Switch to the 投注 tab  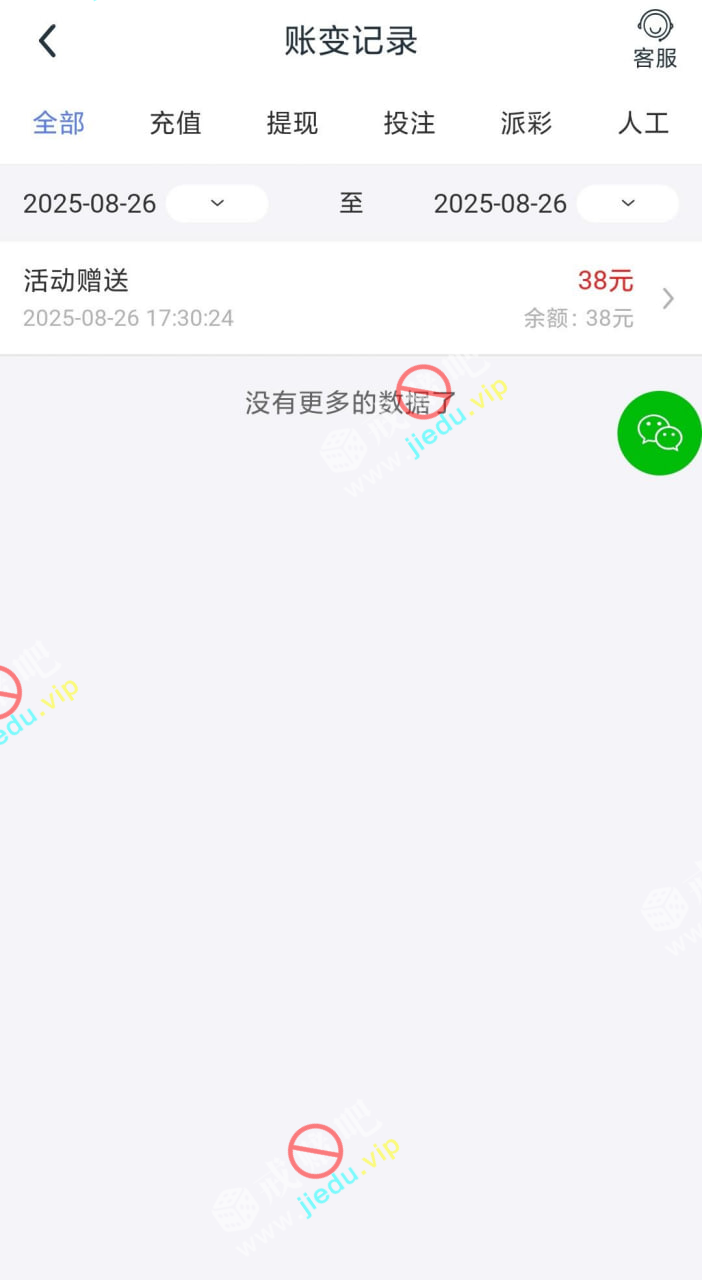click(x=409, y=123)
